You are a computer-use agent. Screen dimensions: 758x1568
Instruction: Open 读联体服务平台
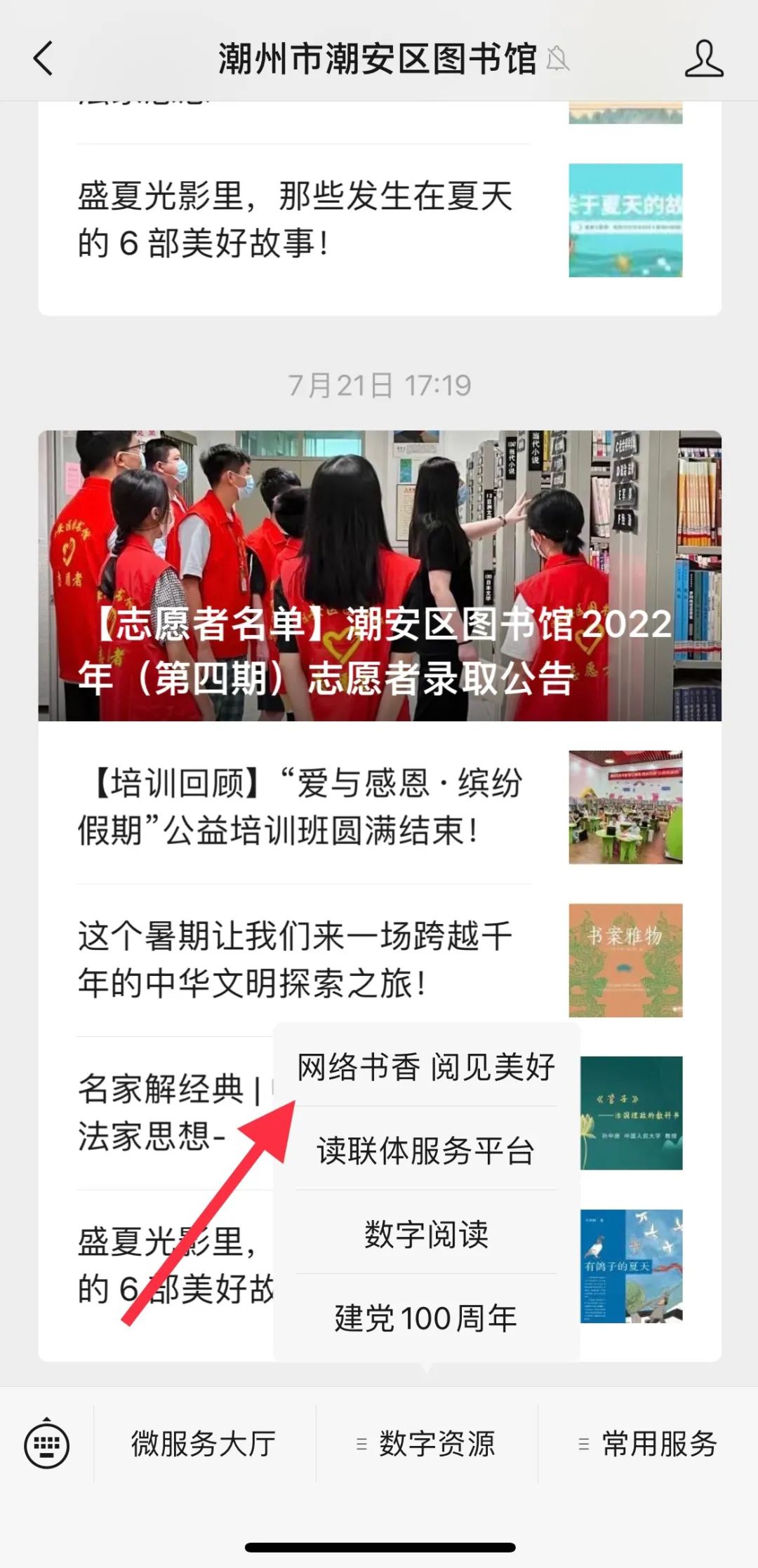click(426, 1151)
